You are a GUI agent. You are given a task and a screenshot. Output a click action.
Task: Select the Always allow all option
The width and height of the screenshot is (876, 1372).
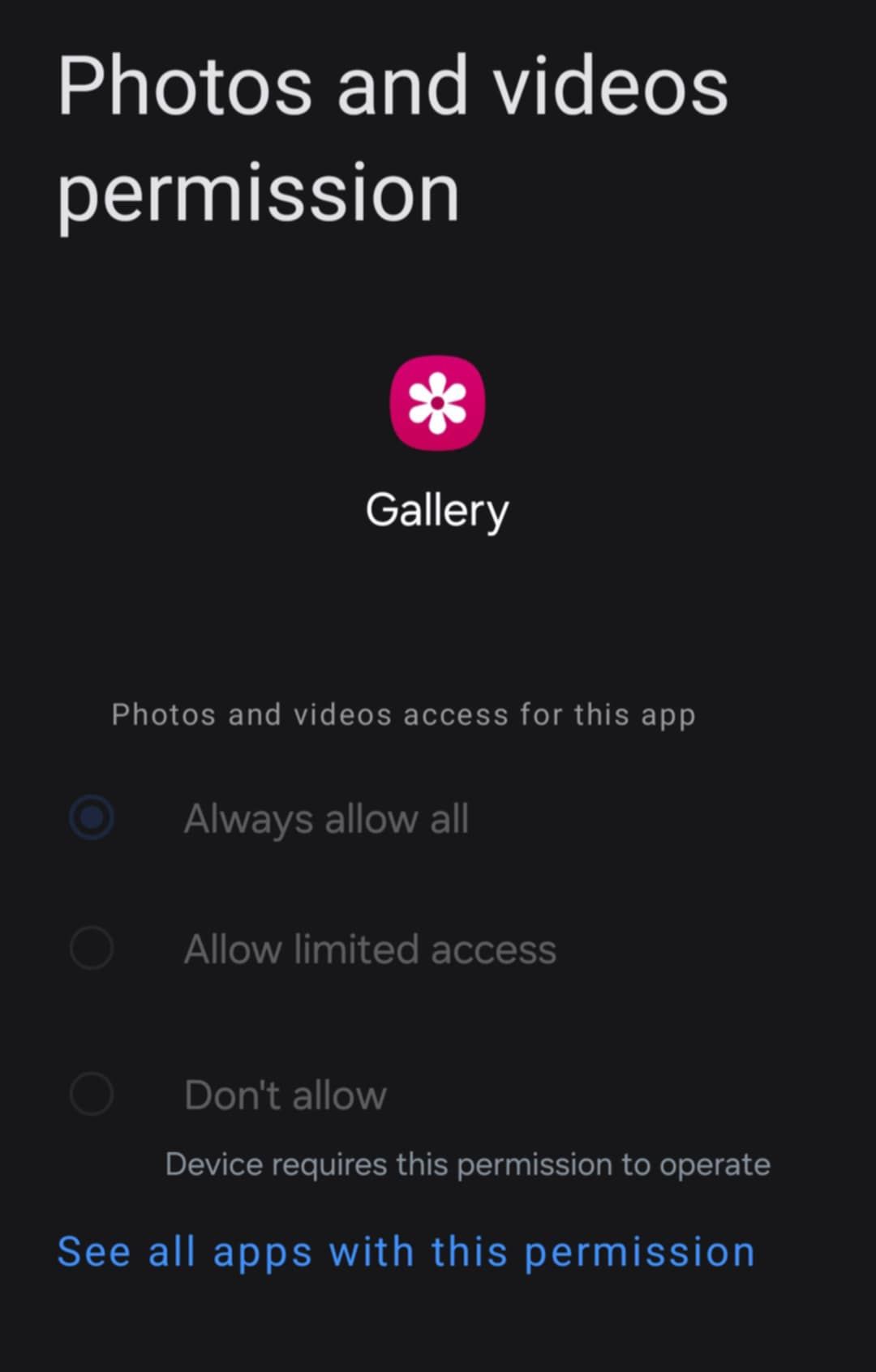92,817
